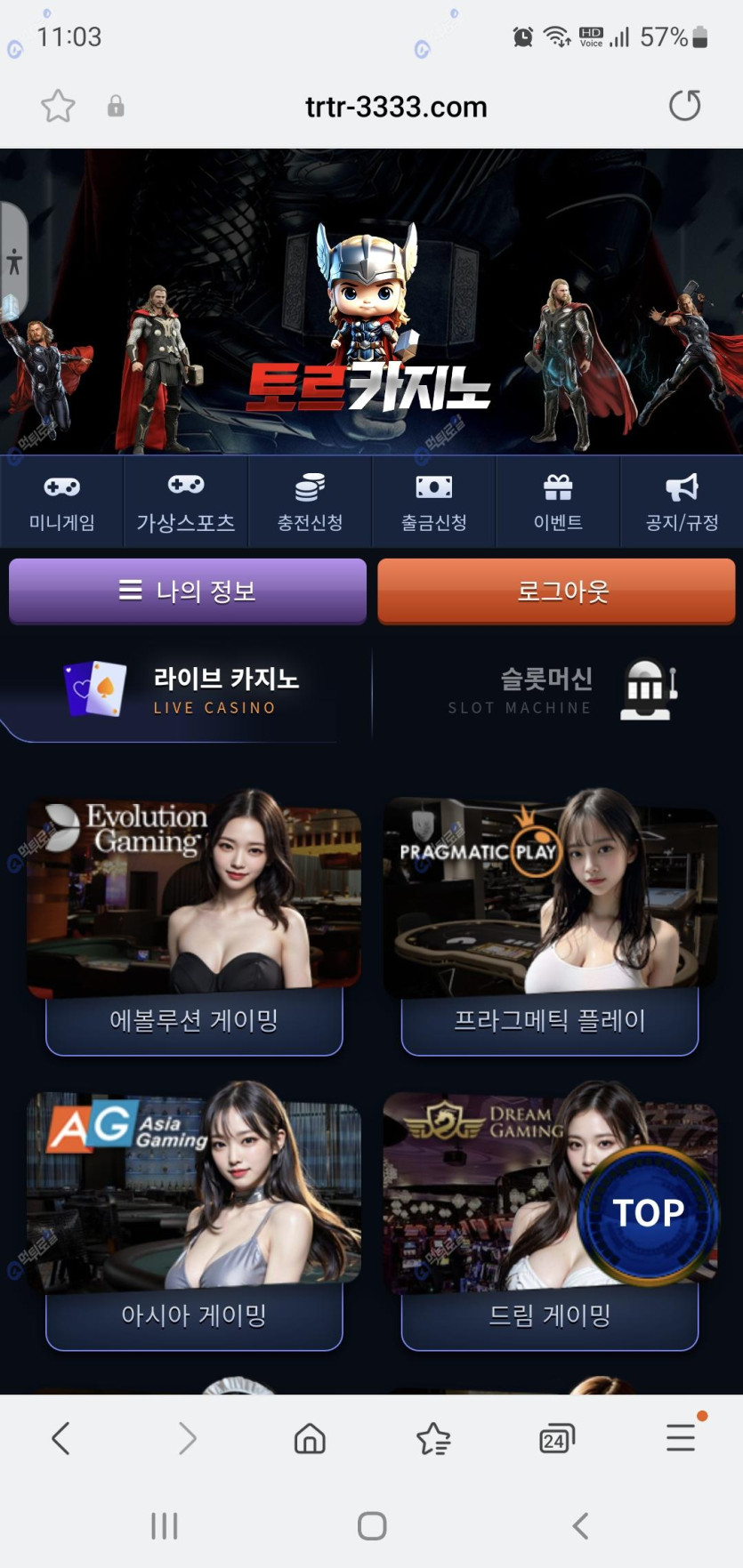Open 가상스포츠 section
Image resolution: width=743 pixels, height=1568 pixels.
click(185, 503)
